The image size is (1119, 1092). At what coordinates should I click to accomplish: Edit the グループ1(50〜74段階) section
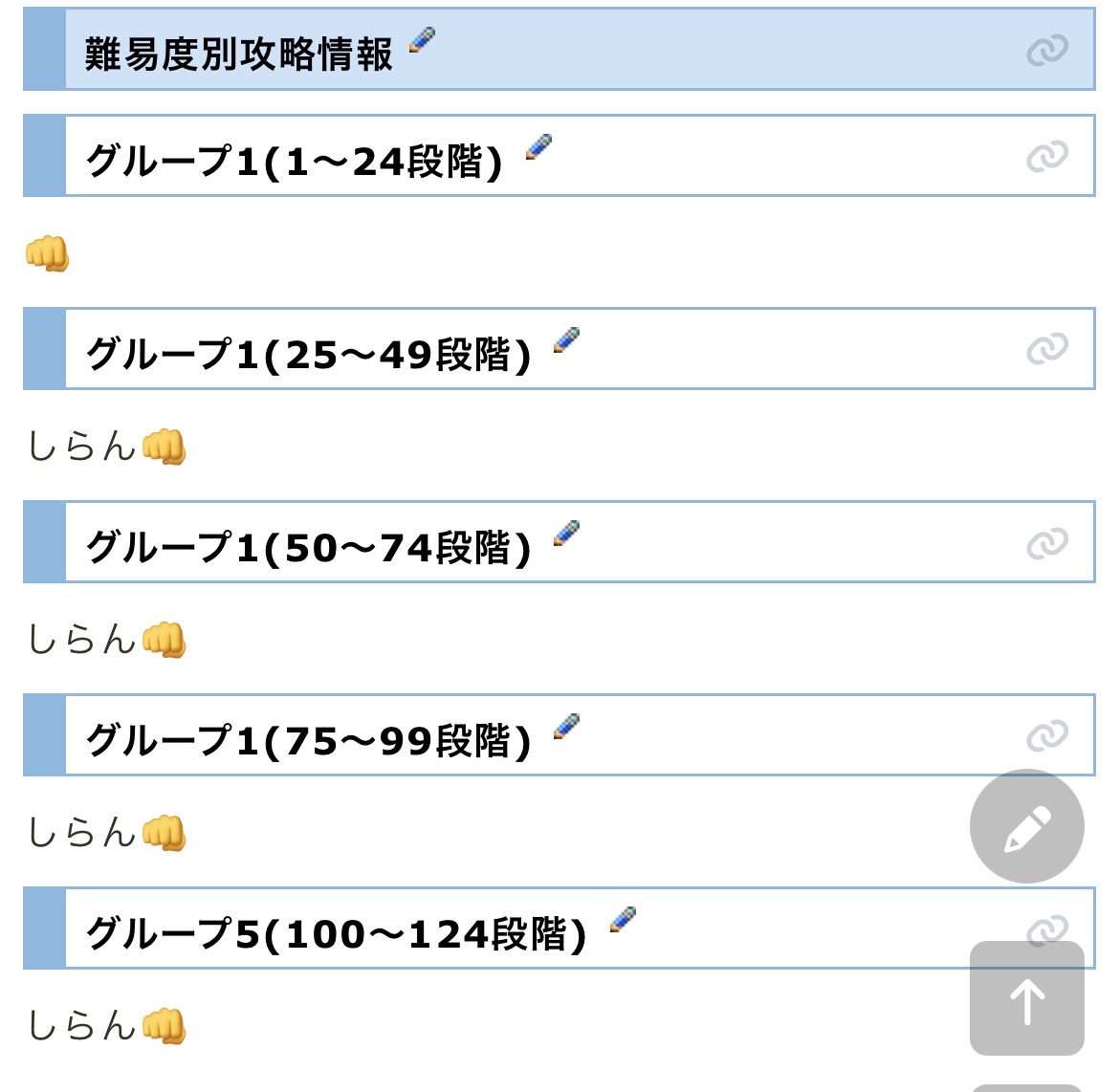(567, 534)
